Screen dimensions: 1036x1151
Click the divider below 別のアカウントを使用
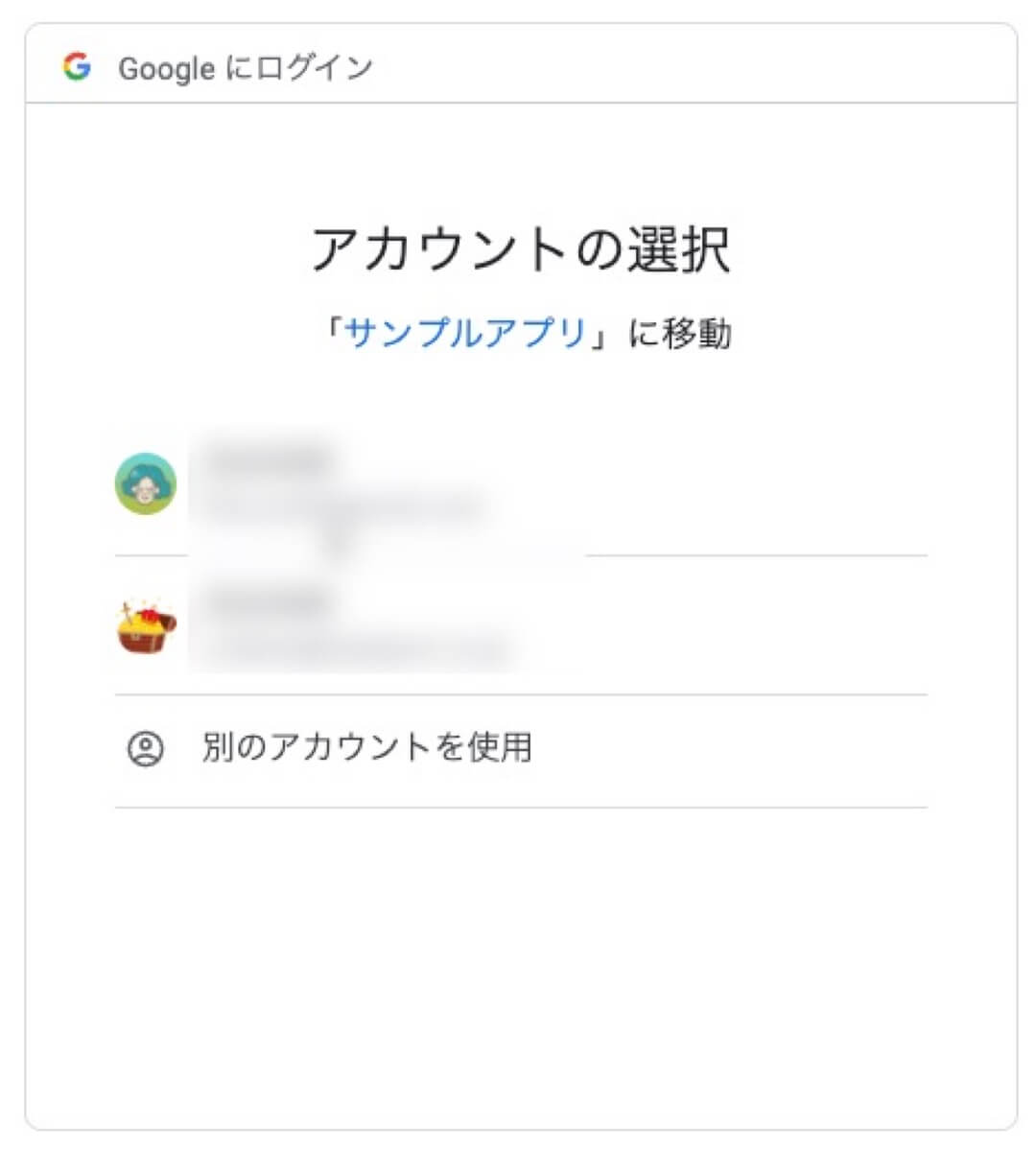click(x=523, y=806)
